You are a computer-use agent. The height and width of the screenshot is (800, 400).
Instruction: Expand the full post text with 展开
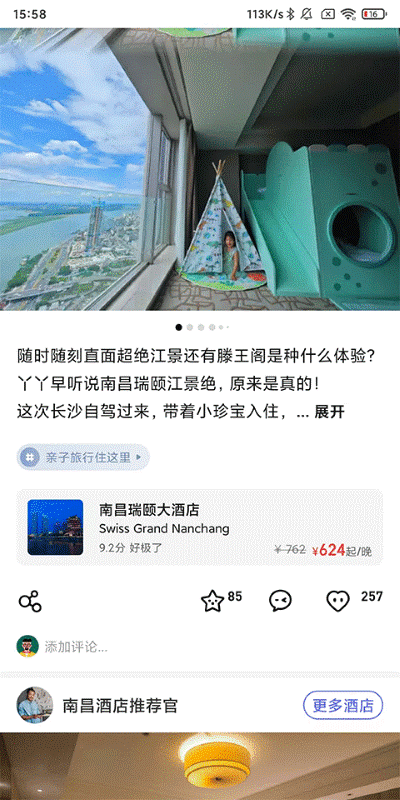click(x=330, y=412)
